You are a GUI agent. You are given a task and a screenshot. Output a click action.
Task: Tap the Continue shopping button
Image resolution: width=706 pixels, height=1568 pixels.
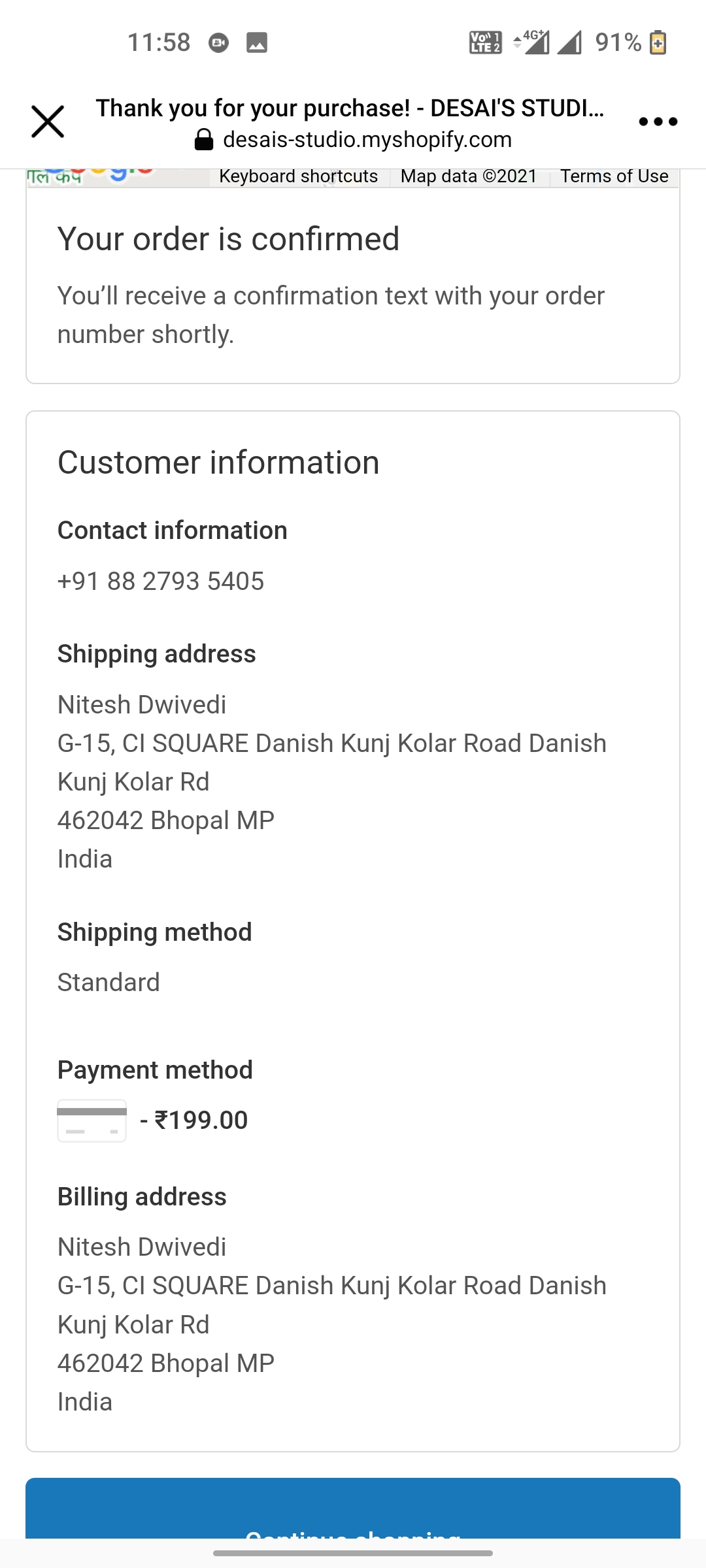[353, 1516]
